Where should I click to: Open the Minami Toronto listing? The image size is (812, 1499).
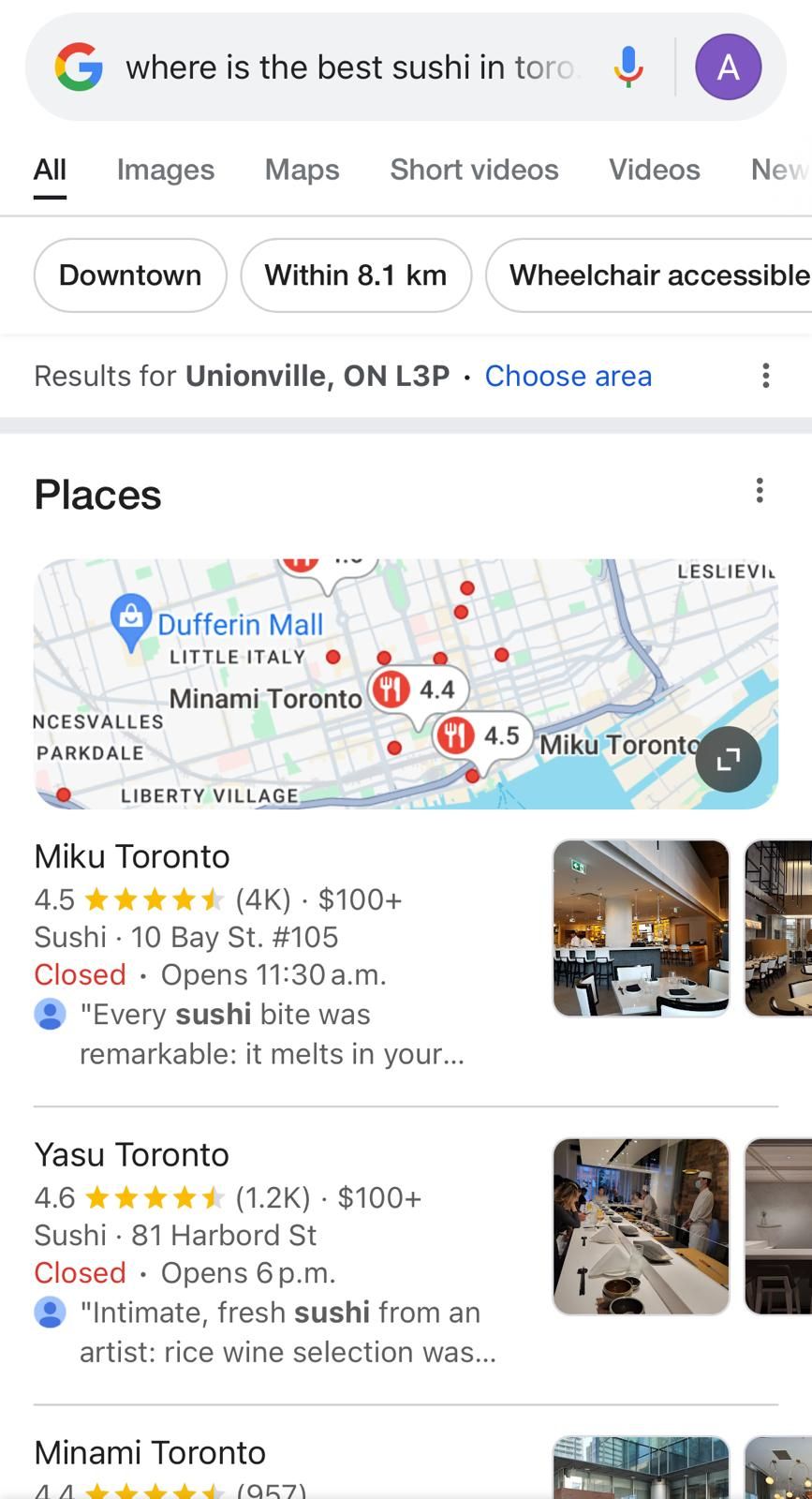tap(150, 1452)
